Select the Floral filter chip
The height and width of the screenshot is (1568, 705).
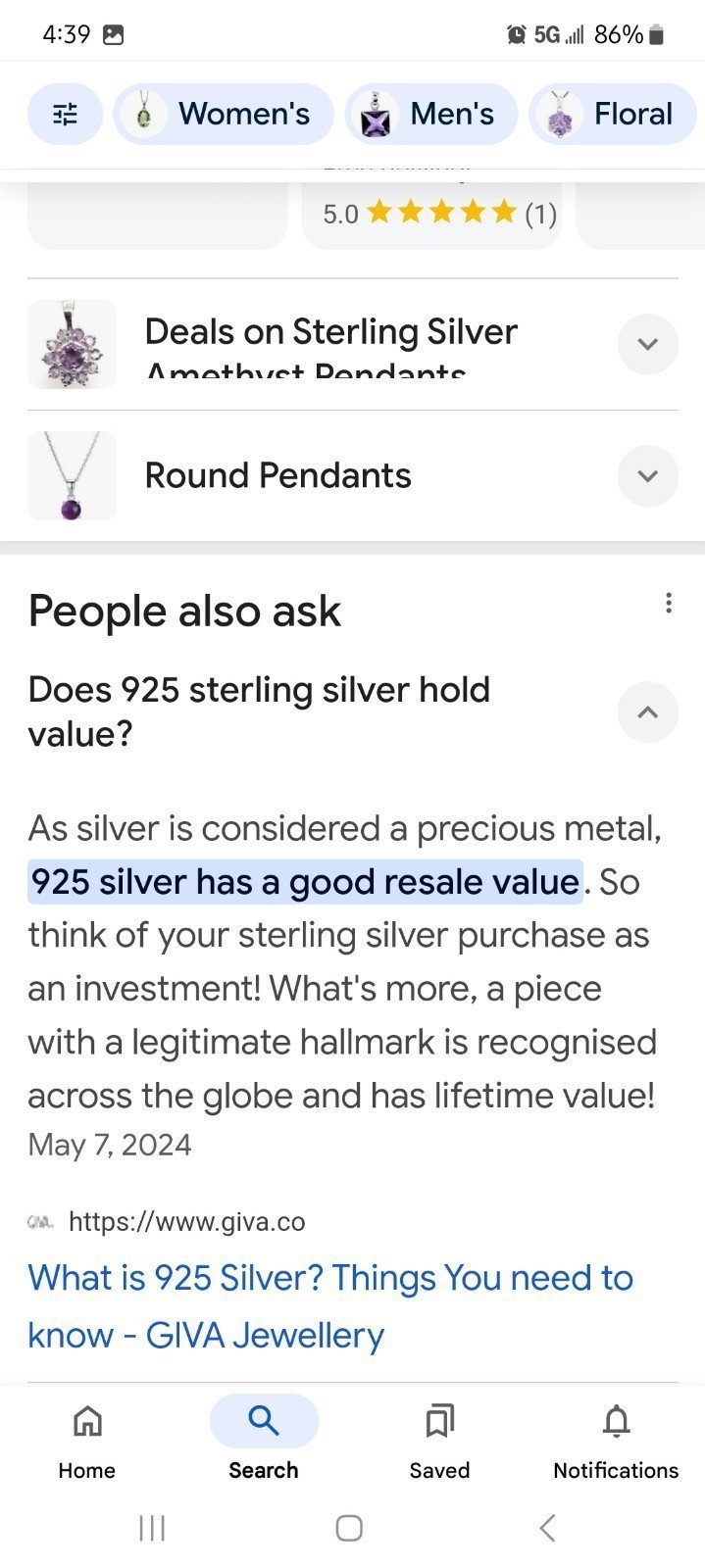[614, 114]
